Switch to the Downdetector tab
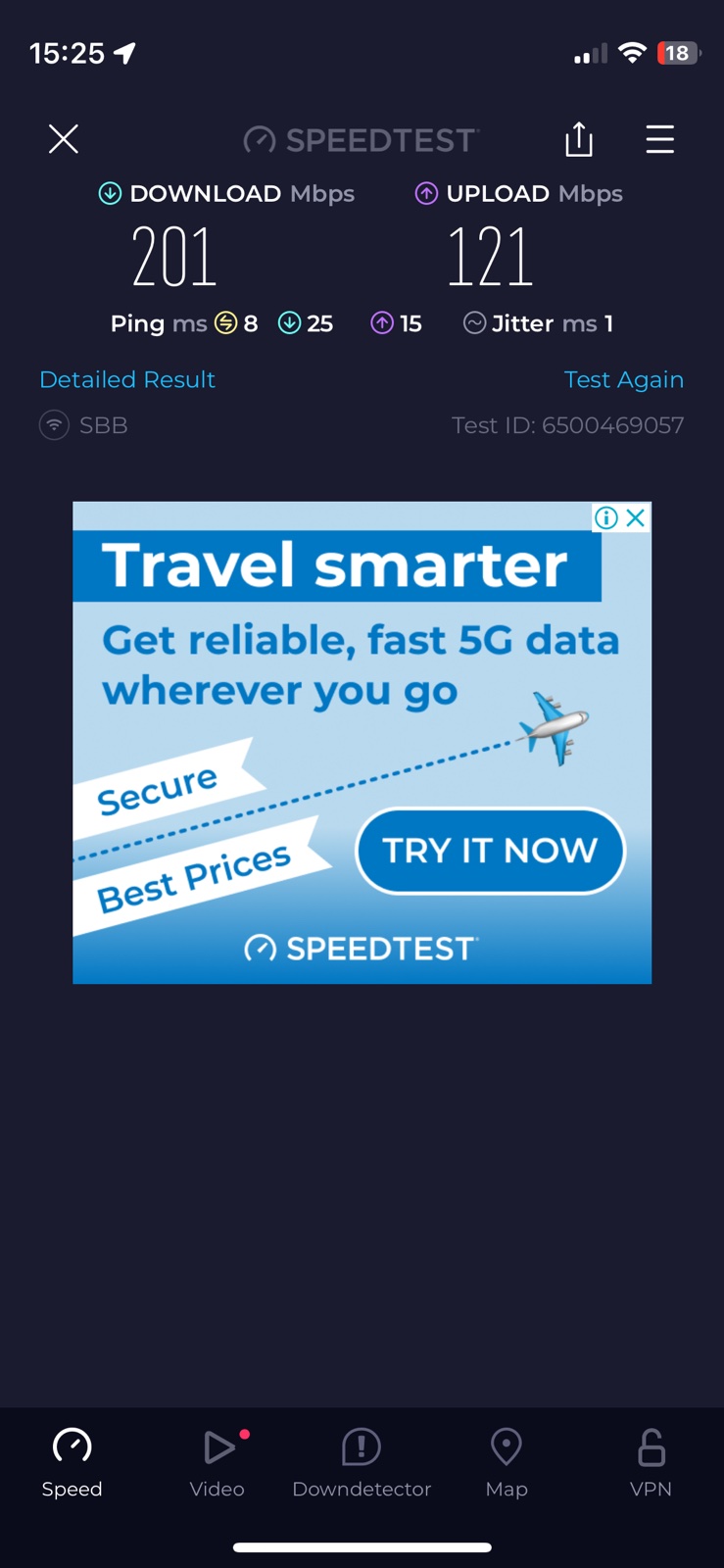Image resolution: width=724 pixels, height=1568 pixels. point(362,1462)
